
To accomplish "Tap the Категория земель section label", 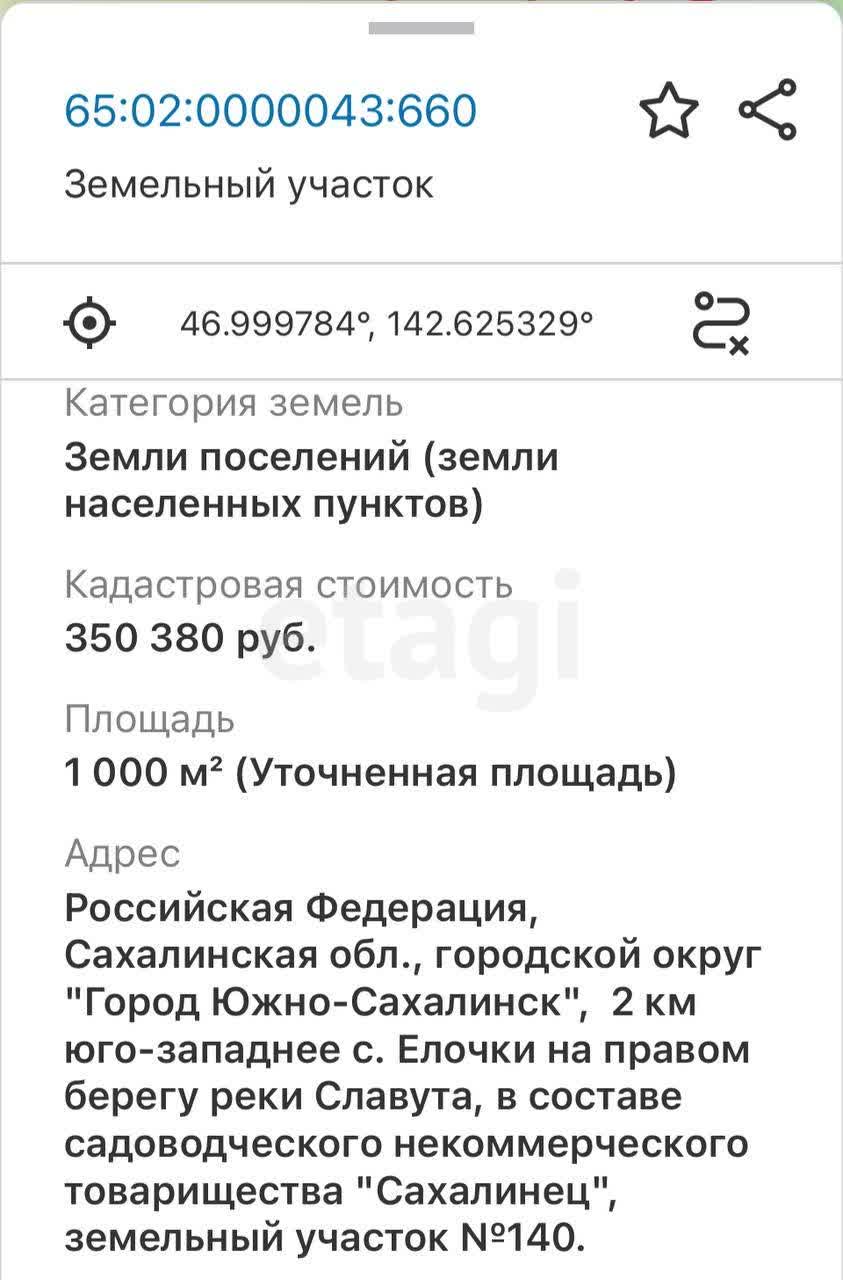I will [x=233, y=403].
